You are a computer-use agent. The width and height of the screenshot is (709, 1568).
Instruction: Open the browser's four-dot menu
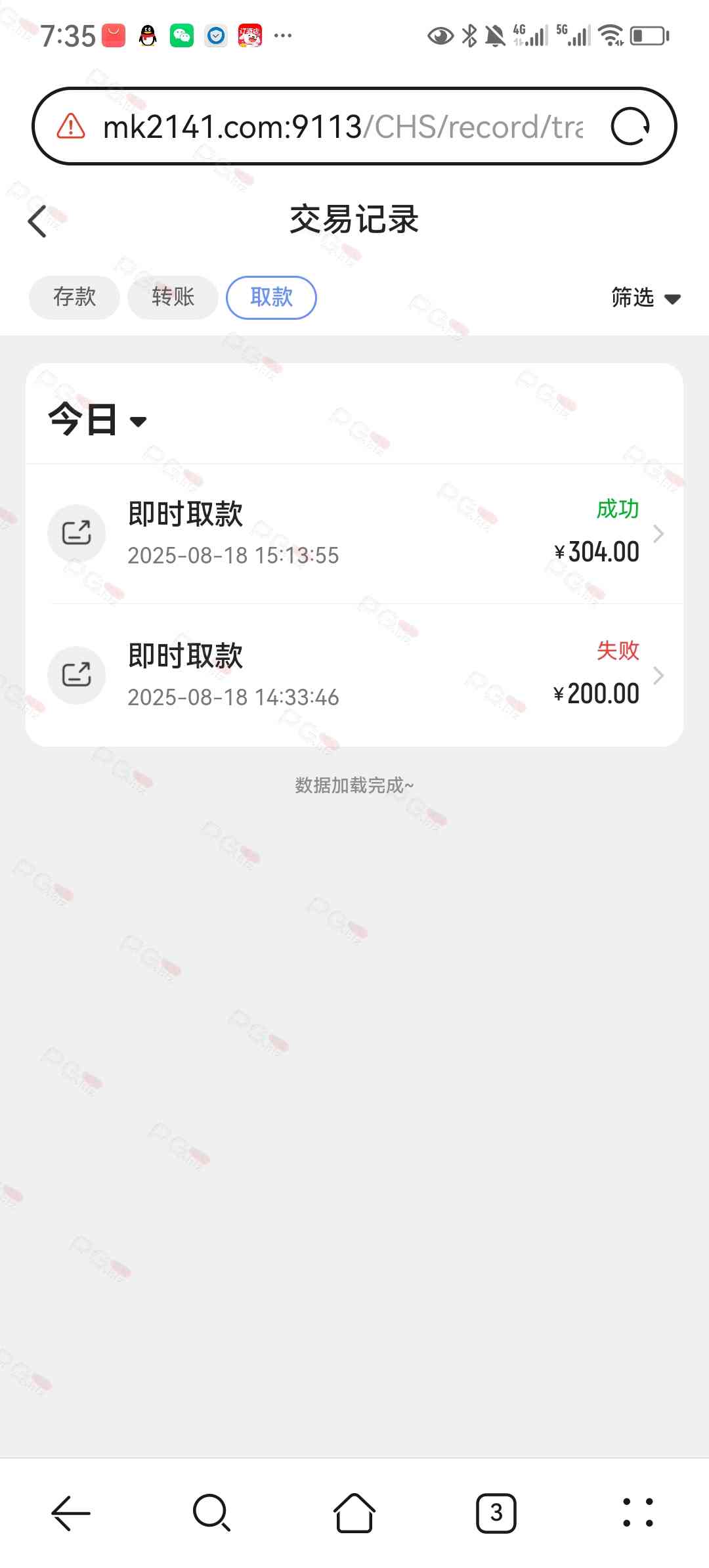coord(637,1513)
